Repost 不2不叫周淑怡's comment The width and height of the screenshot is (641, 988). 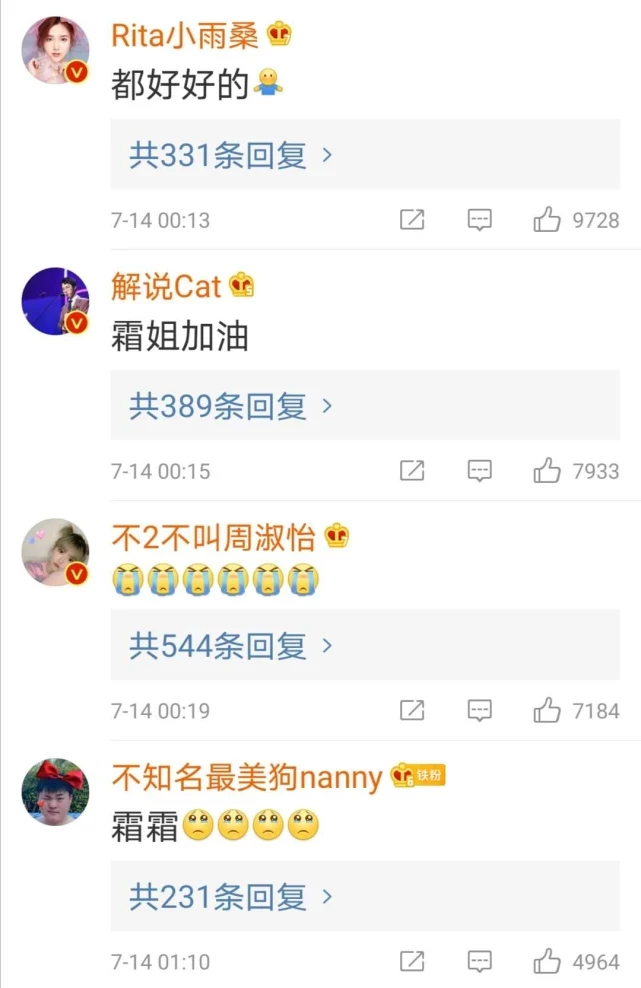pos(412,711)
